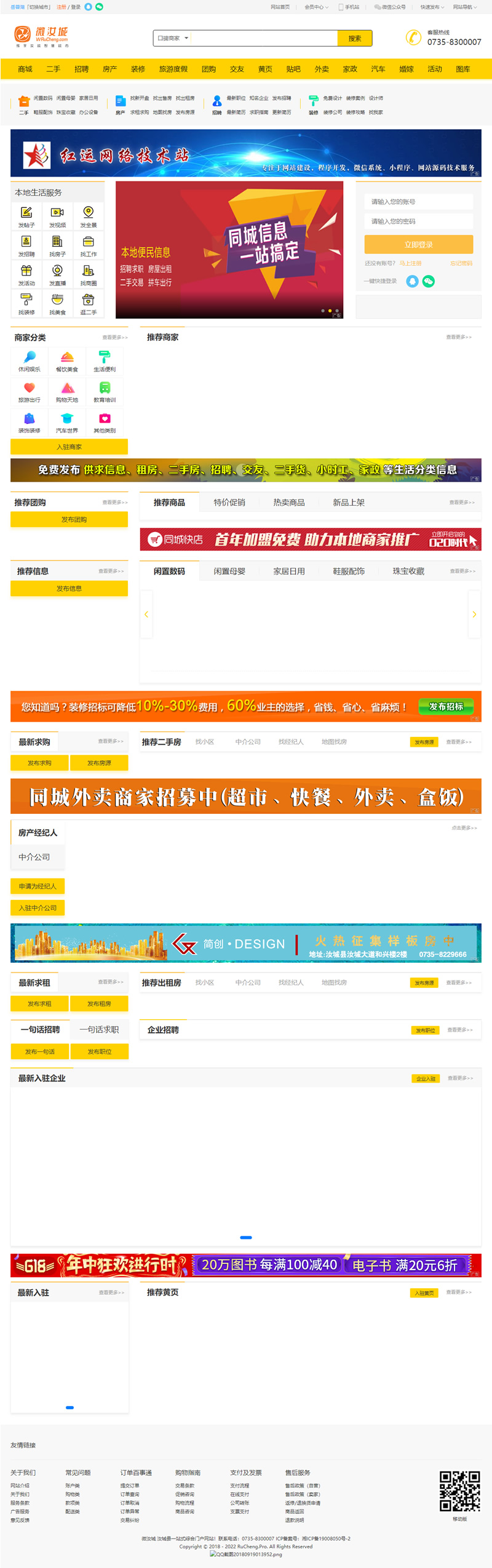Open the search type dropdown
The width and height of the screenshot is (492, 1568).
(x=172, y=38)
